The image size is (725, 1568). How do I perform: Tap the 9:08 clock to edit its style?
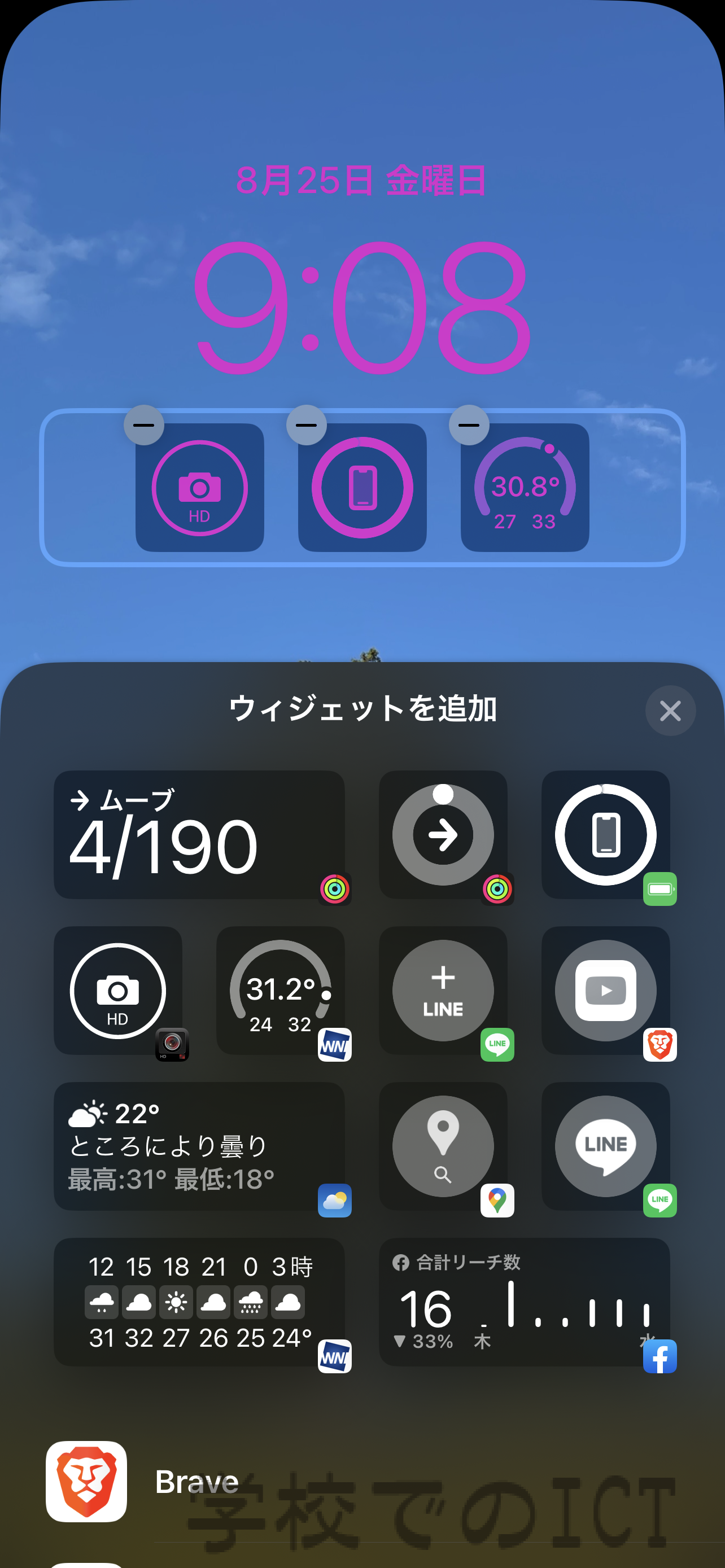tap(362, 308)
